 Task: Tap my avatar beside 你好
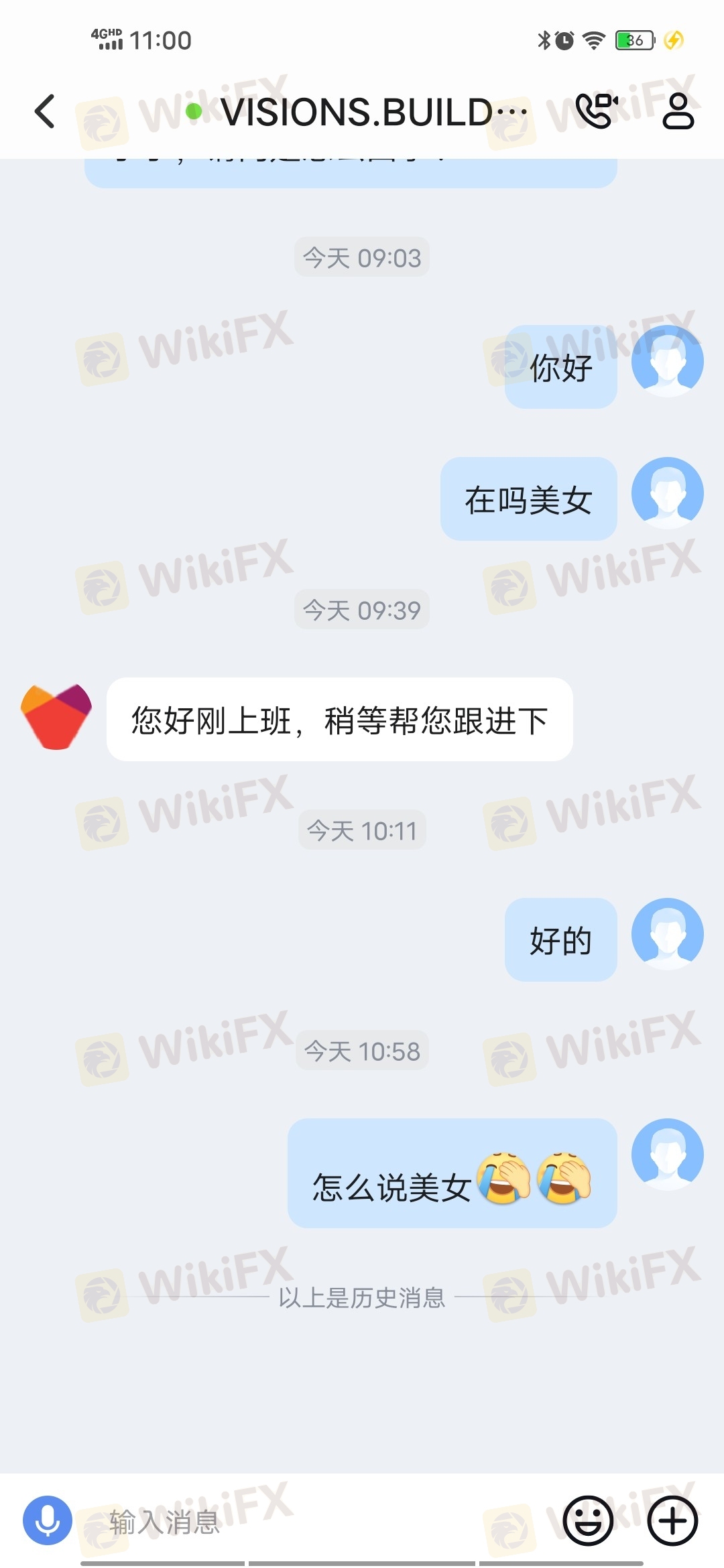pos(667,361)
